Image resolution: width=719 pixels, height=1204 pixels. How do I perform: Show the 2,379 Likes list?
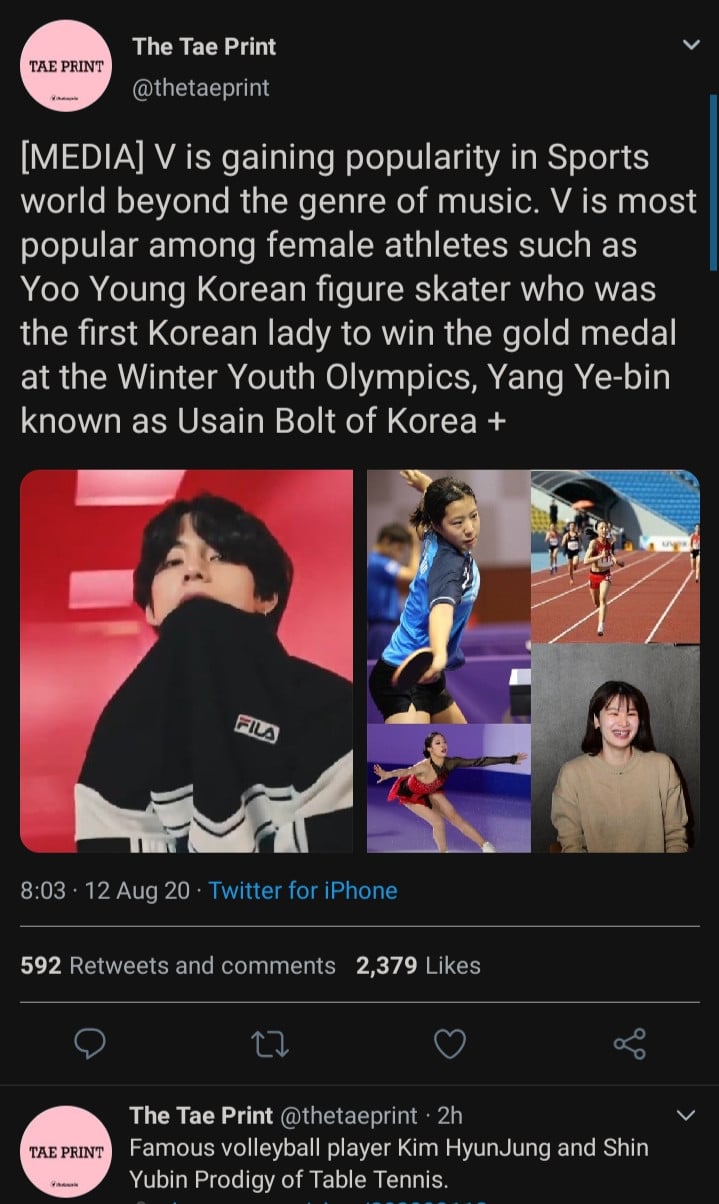(x=418, y=965)
